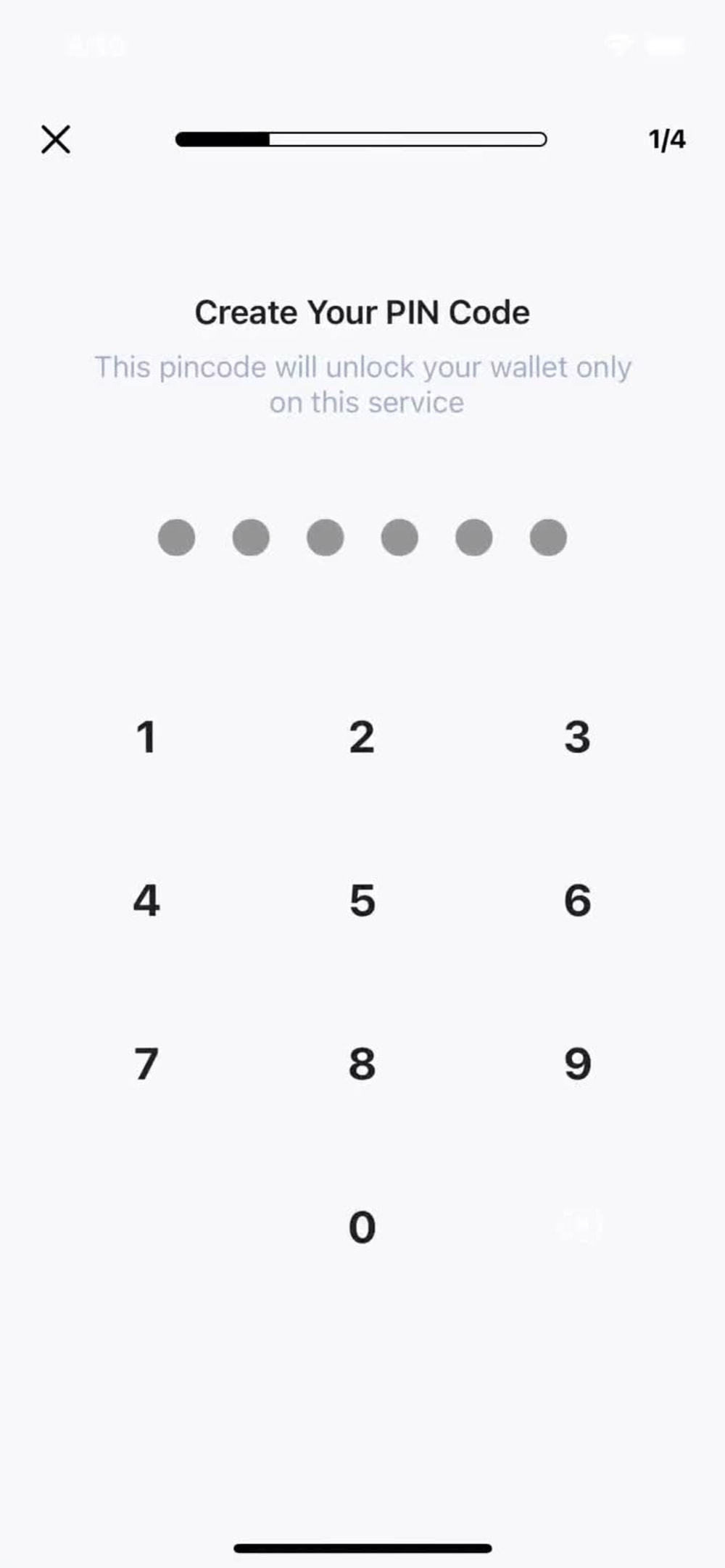Close the PIN creation screen
The height and width of the screenshot is (1568, 725).
pos(56,139)
